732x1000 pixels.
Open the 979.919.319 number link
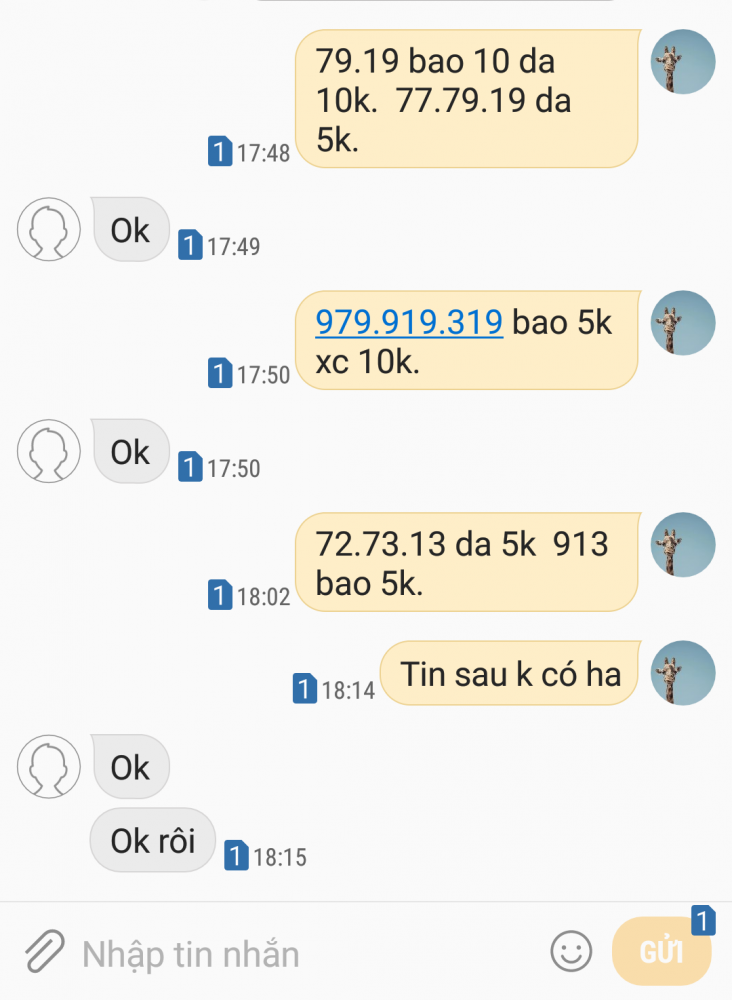coord(409,322)
